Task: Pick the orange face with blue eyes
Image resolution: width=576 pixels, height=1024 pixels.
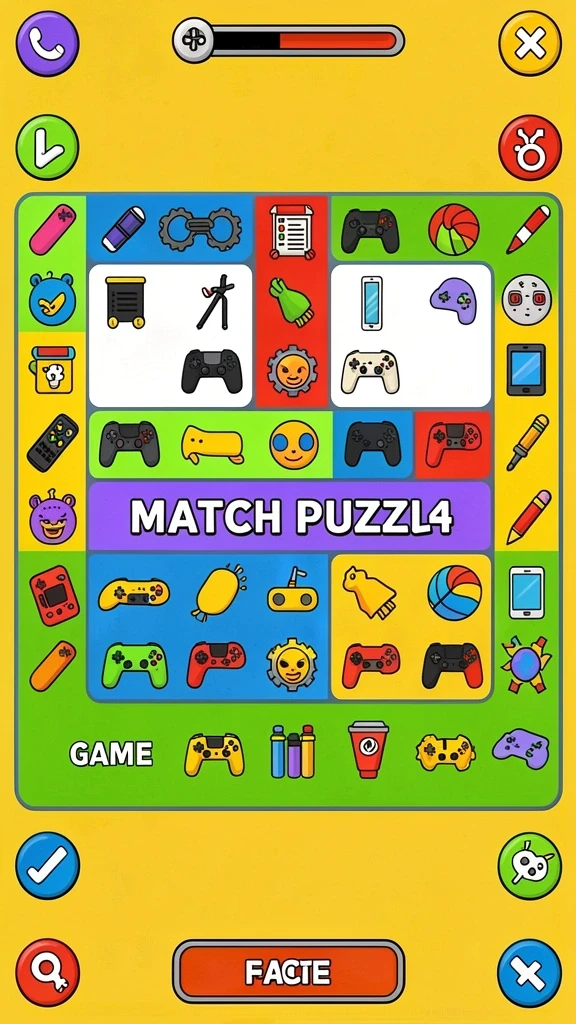Action: click(294, 444)
